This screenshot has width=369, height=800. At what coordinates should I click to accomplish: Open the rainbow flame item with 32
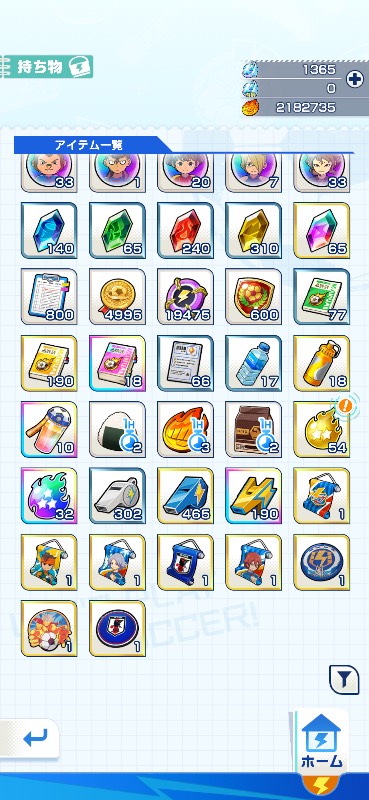49,496
